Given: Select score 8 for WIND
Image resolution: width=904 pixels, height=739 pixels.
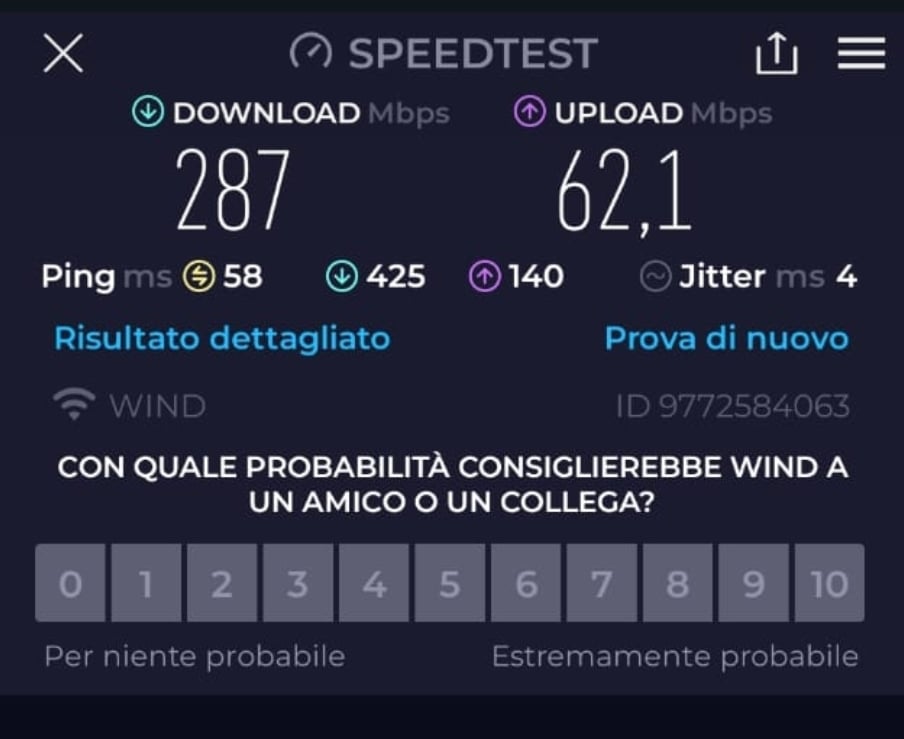Looking at the screenshot, I should tap(678, 583).
